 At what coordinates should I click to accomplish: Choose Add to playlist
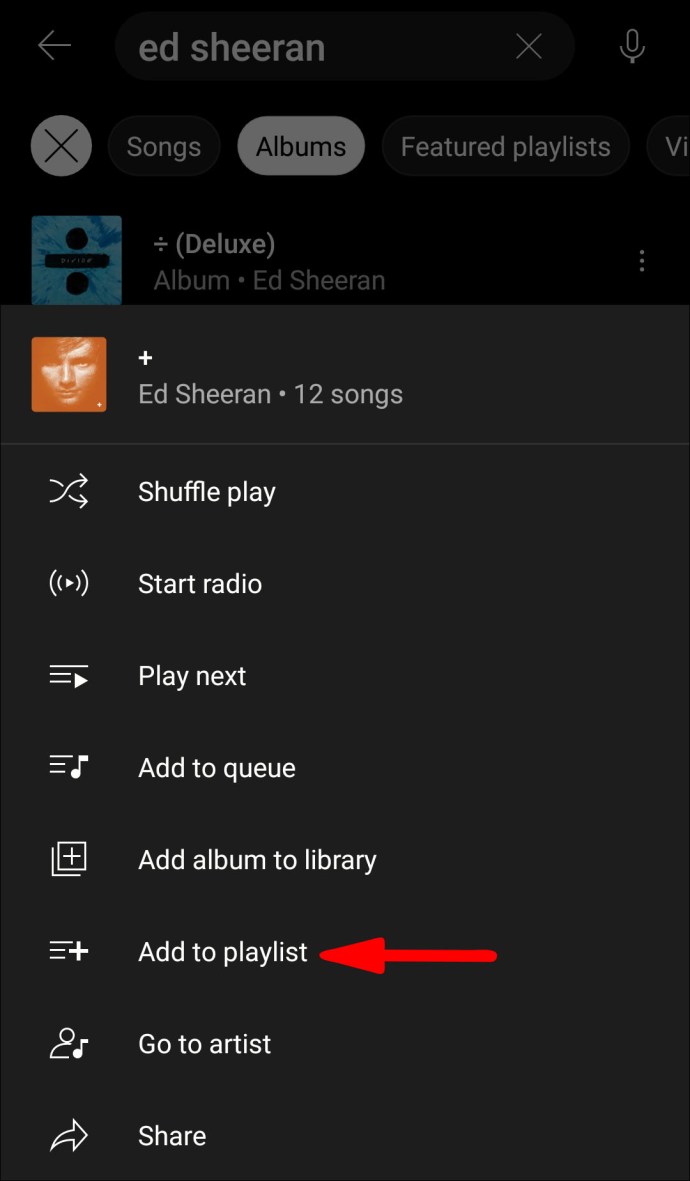coord(223,952)
